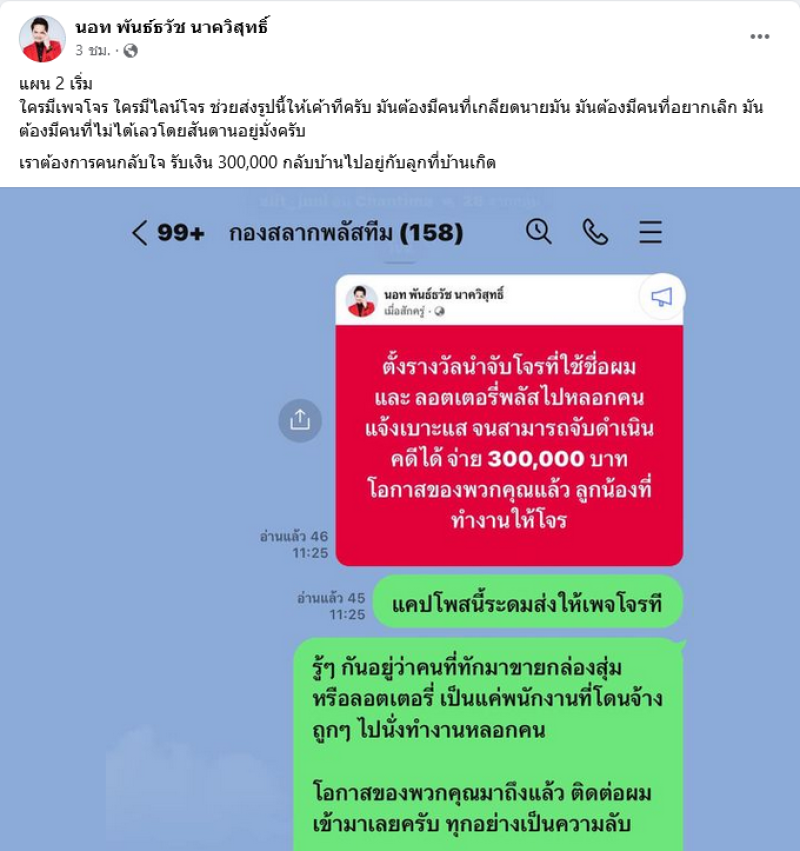View the attached chat screenshot image
800x851 pixels.
pos(400,520)
